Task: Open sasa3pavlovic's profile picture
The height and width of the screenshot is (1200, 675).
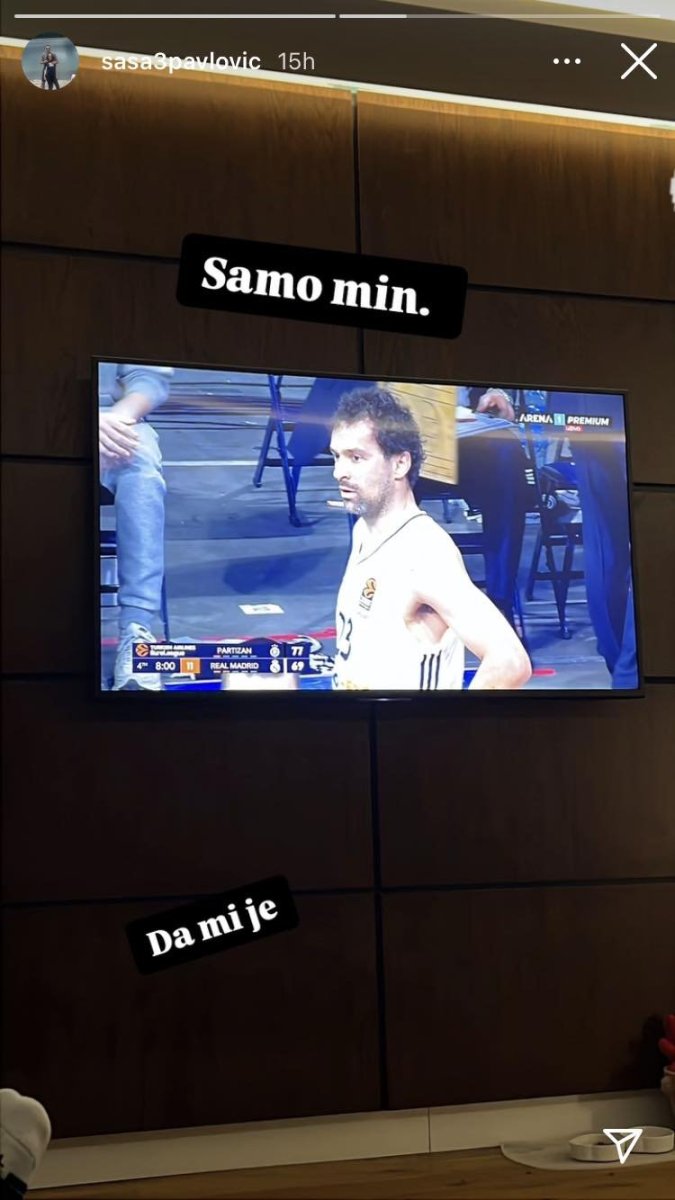Action: [50, 62]
